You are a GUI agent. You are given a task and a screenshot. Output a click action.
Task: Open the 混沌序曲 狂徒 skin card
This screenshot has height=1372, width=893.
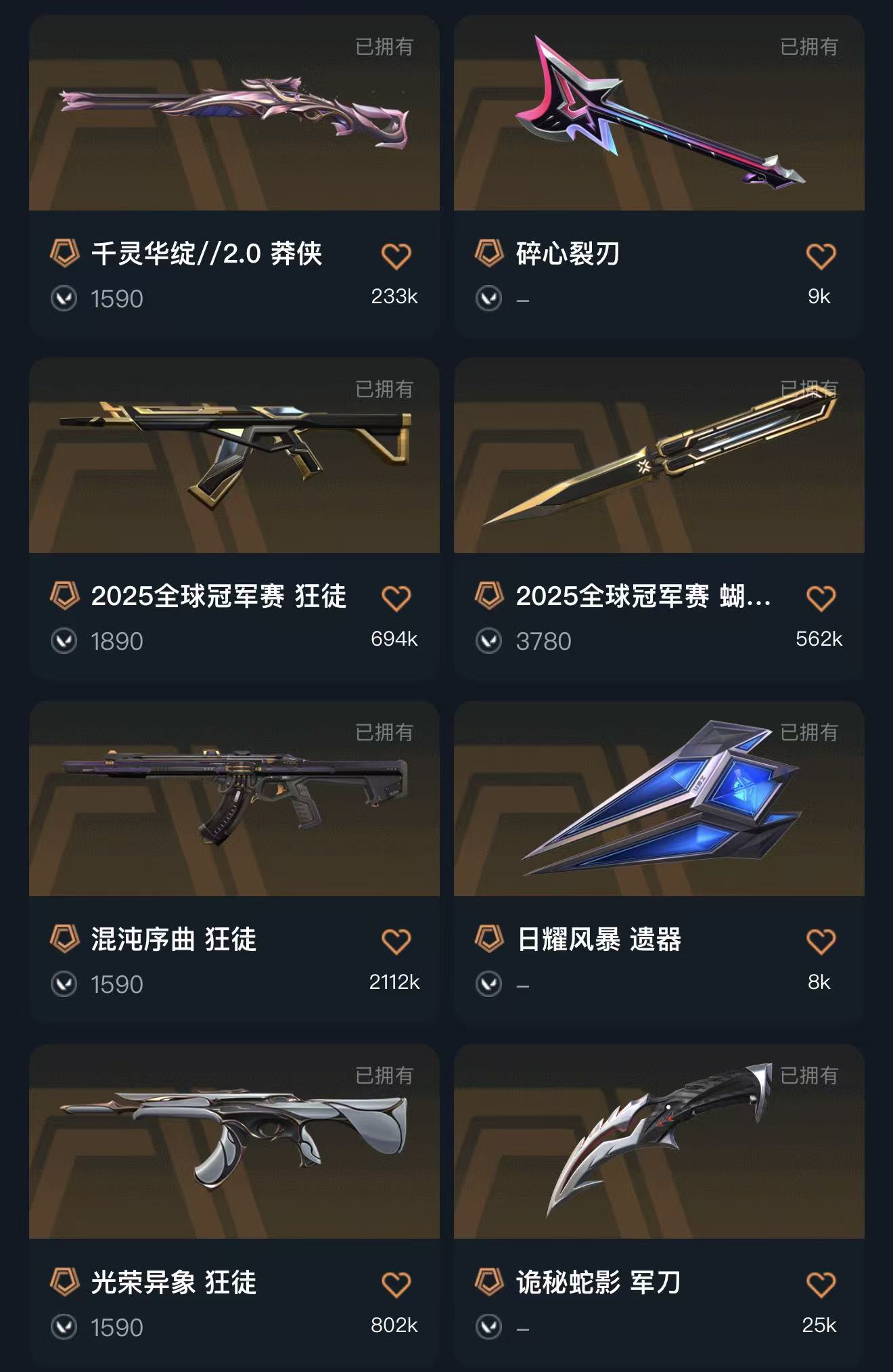[234, 861]
